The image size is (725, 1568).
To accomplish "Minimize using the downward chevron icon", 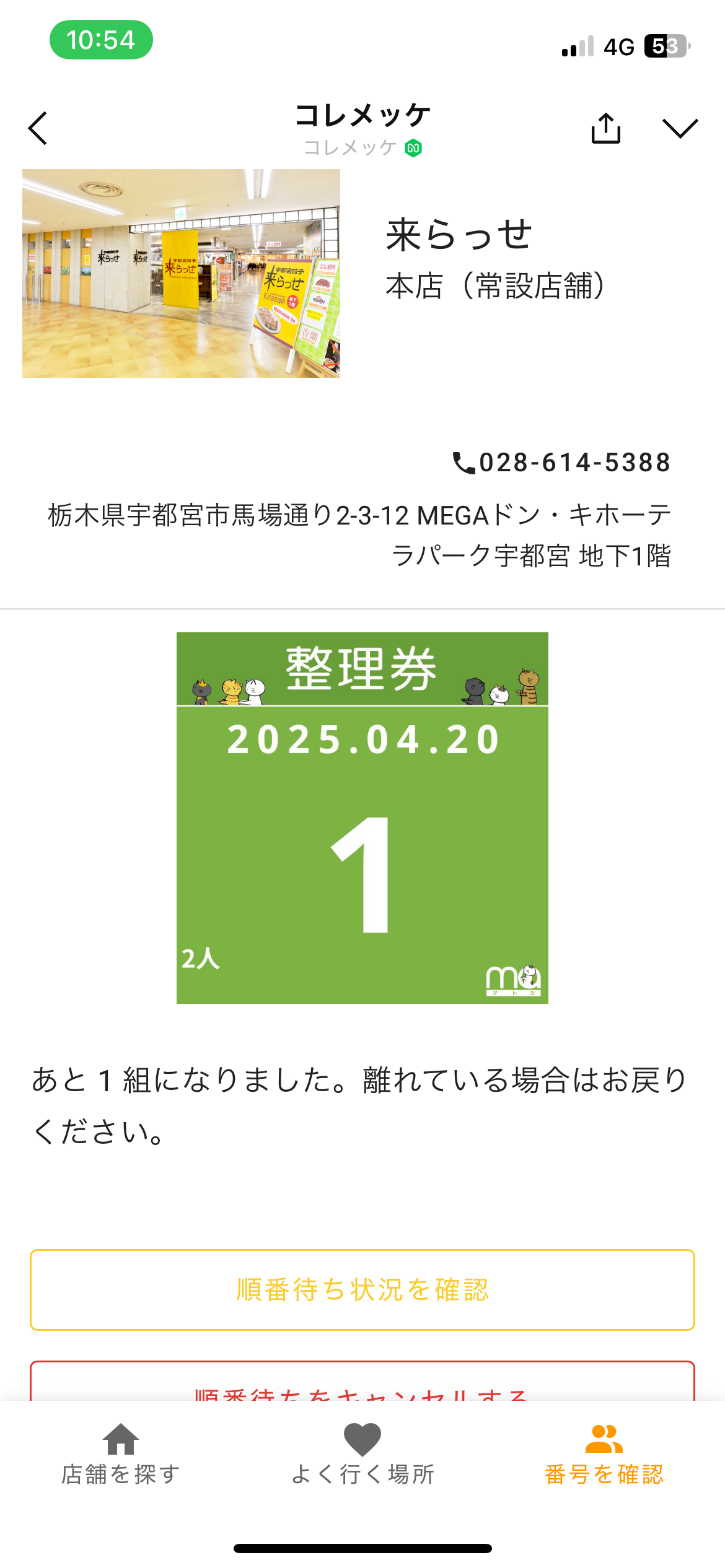I will click(680, 128).
